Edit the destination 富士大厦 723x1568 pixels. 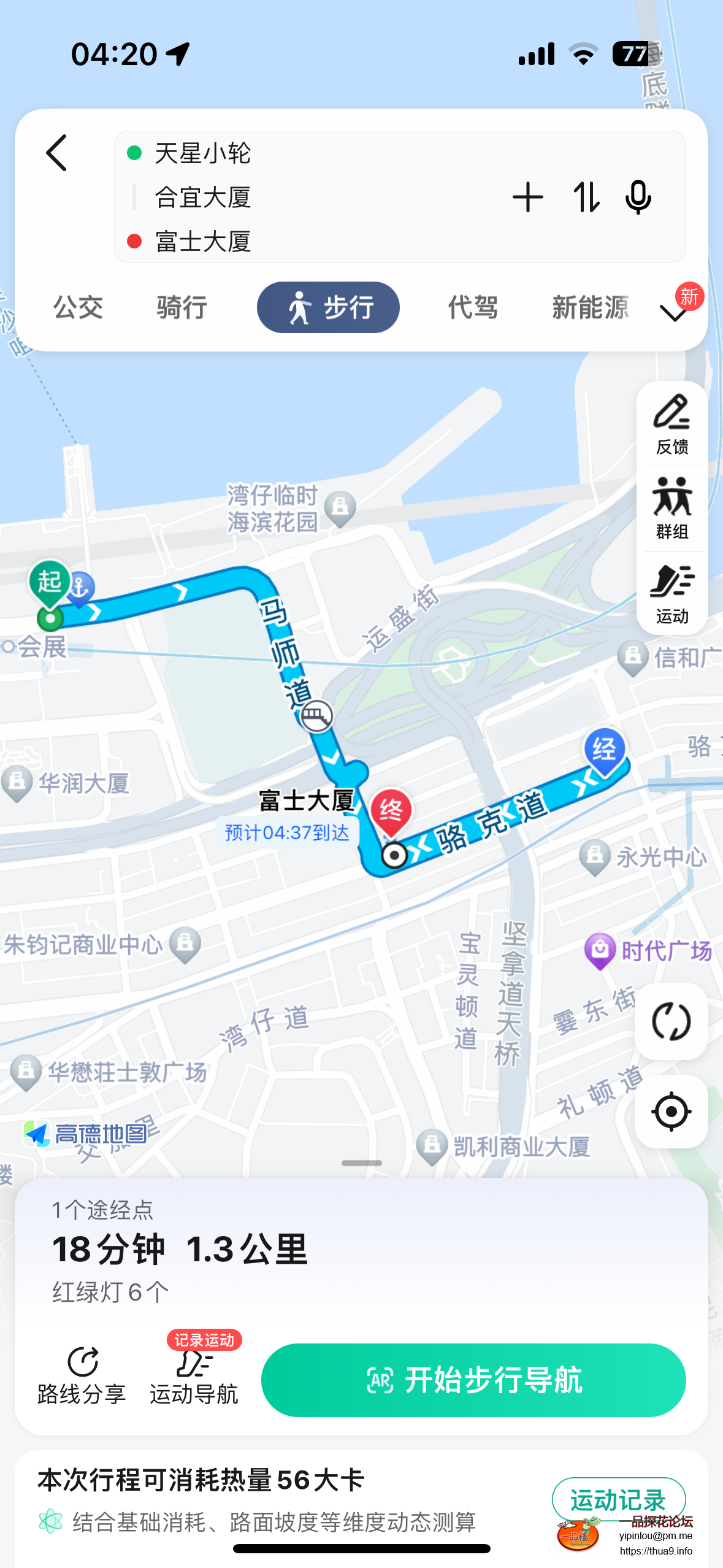[202, 242]
